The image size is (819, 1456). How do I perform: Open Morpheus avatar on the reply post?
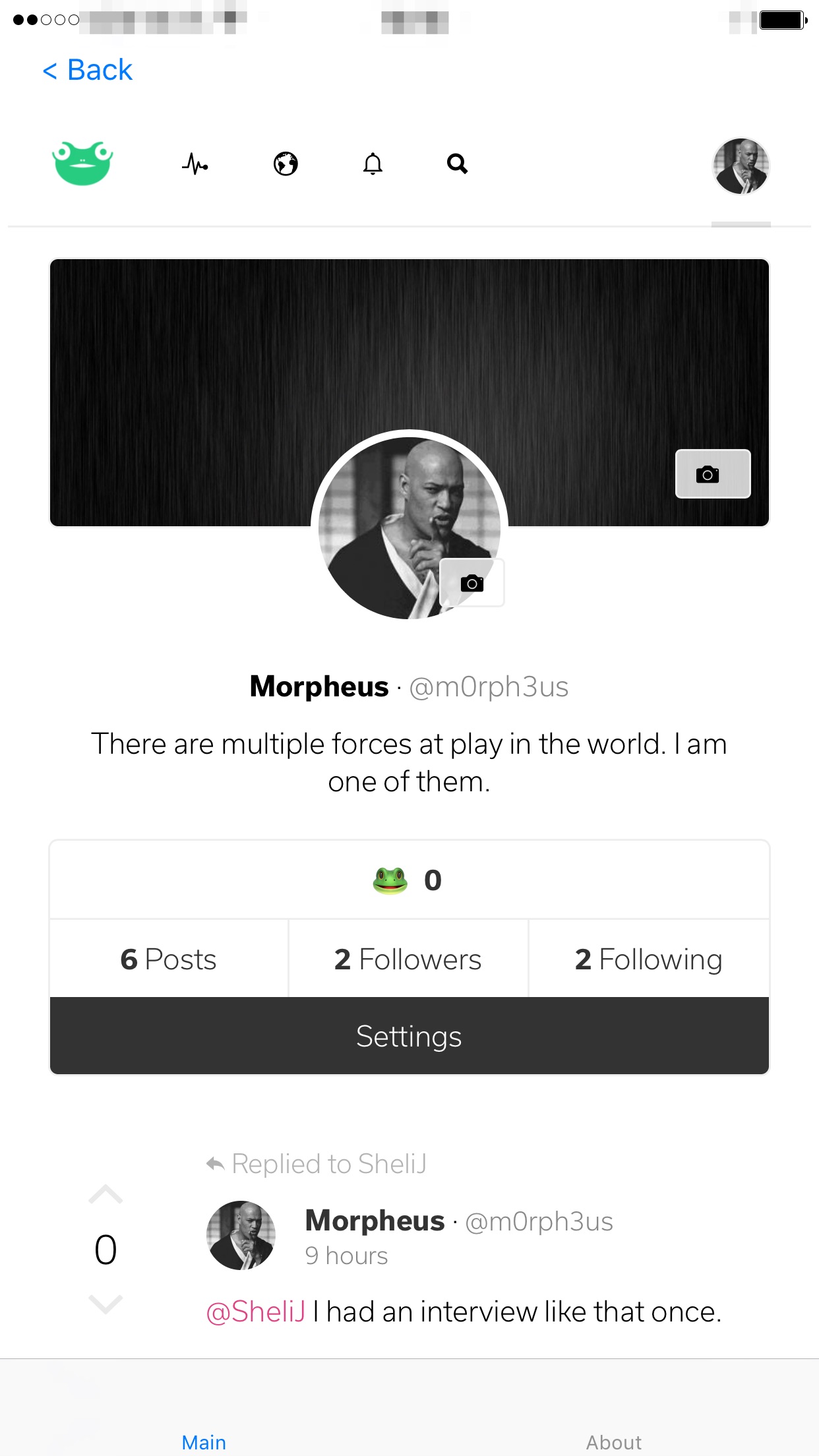(x=241, y=1235)
